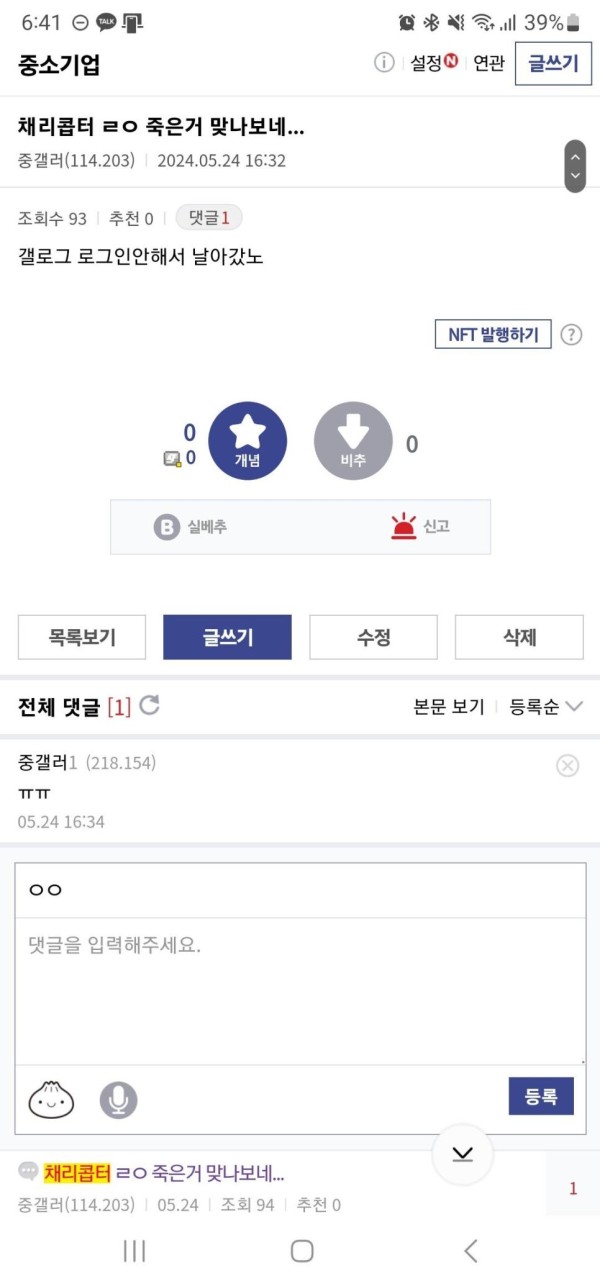Downvote post with the 비추 button

[x=353, y=440]
